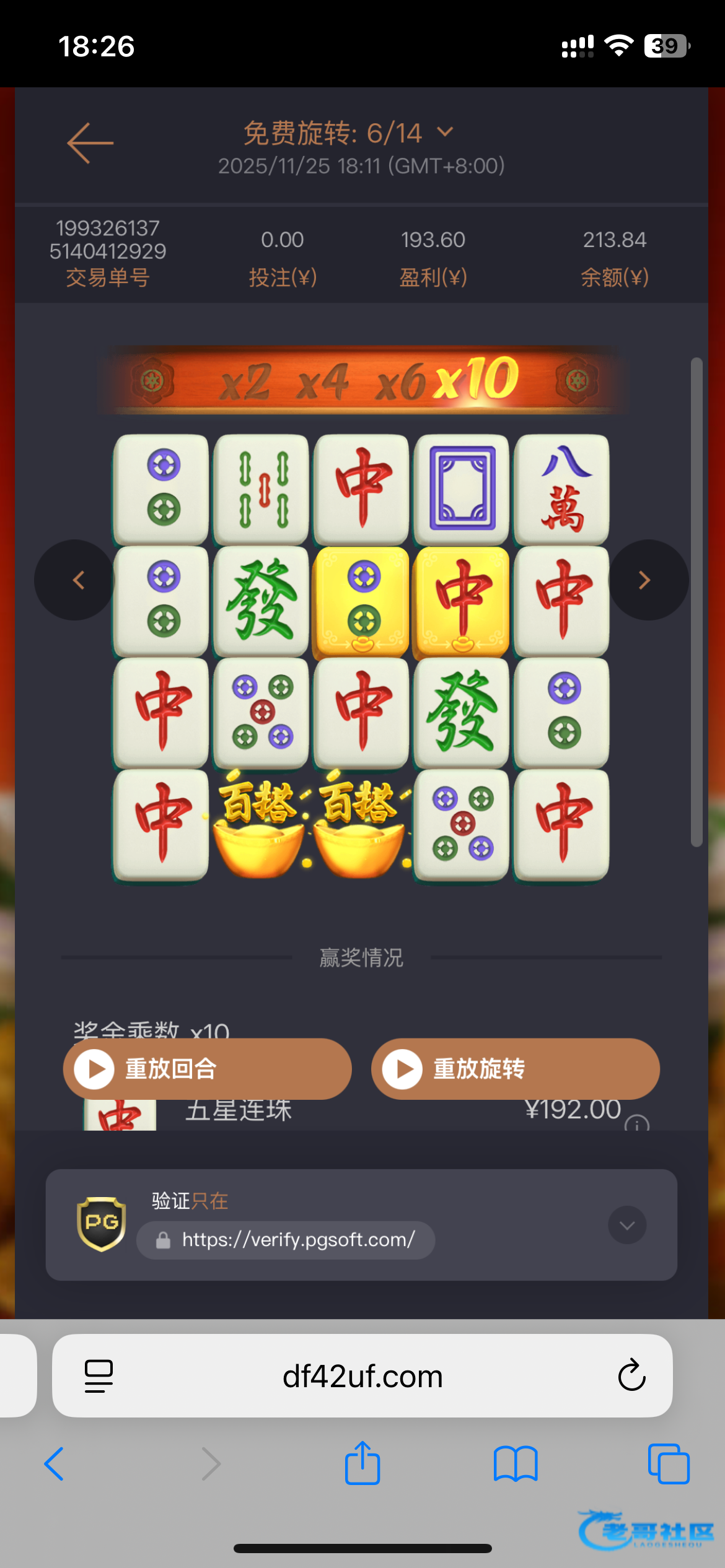725x1568 pixels.
Task: Go back in Safari
Action: pyautogui.click(x=55, y=1464)
